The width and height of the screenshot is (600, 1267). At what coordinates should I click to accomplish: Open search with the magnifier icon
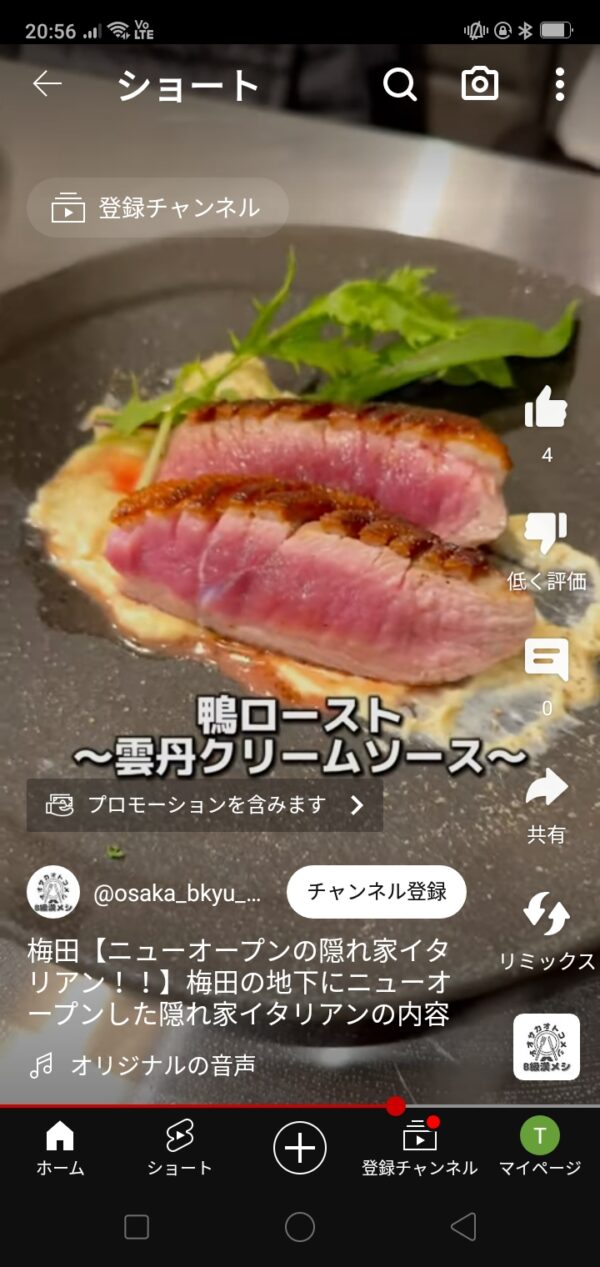(399, 86)
